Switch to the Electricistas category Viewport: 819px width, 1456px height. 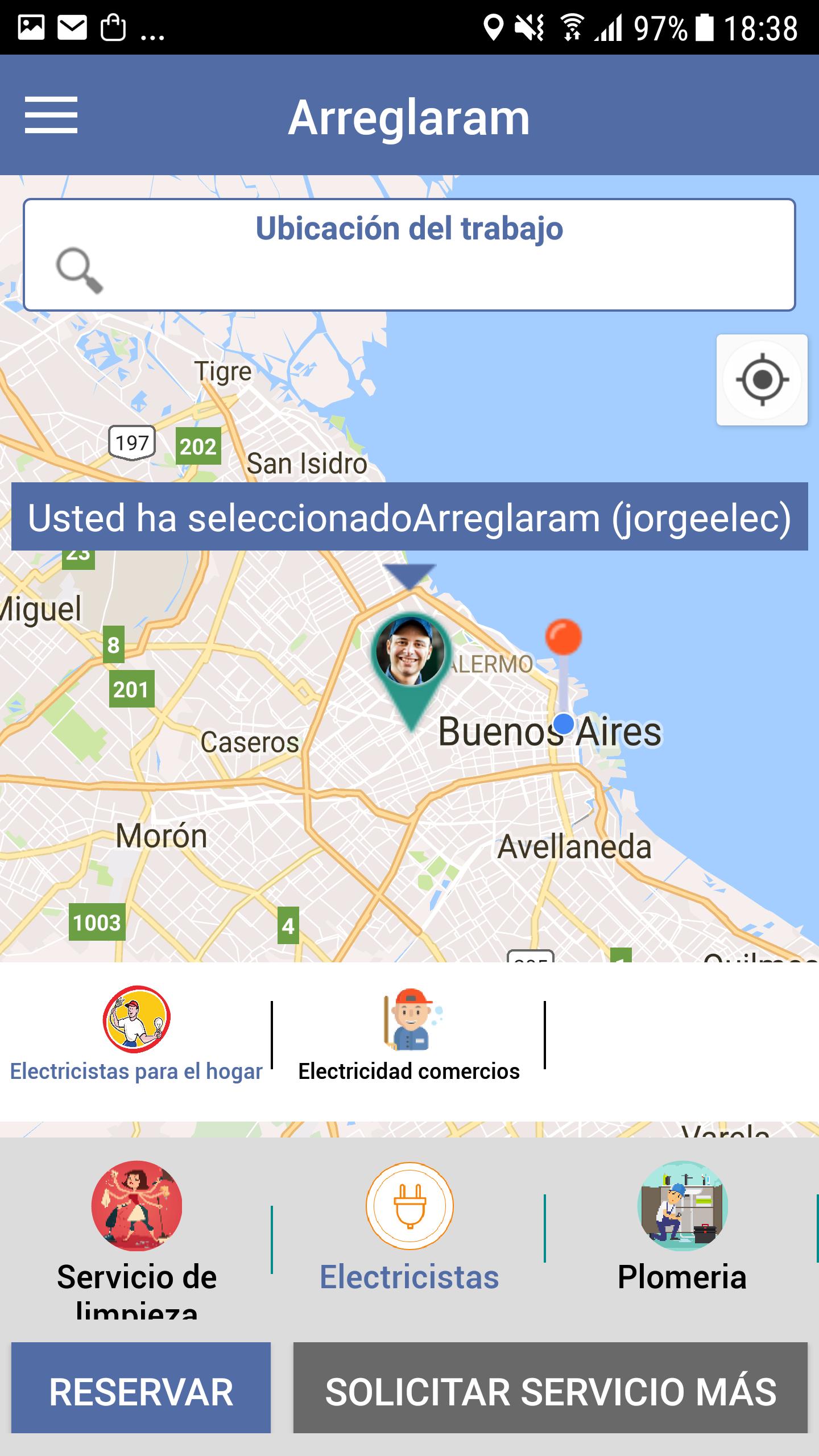[409, 1230]
